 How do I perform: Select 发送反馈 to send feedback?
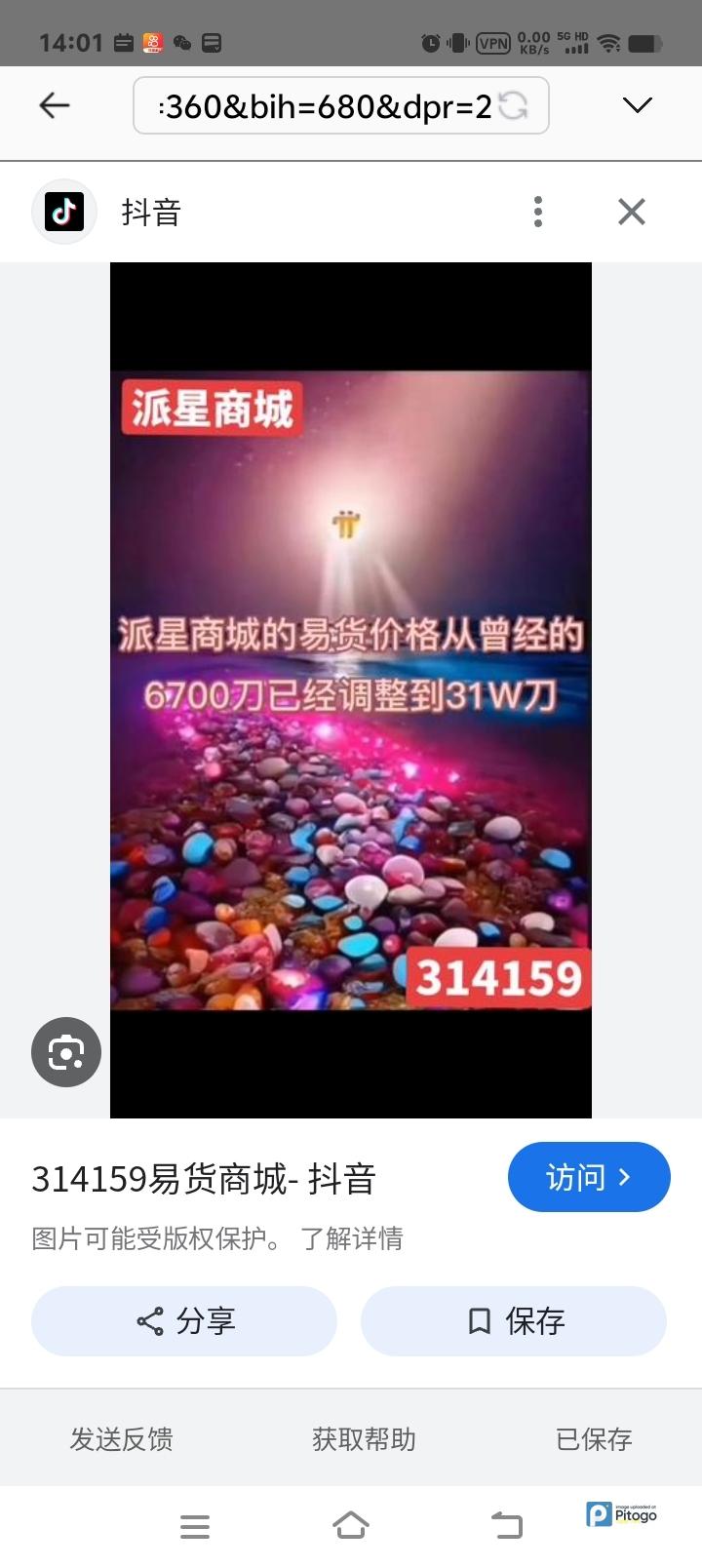click(121, 1439)
